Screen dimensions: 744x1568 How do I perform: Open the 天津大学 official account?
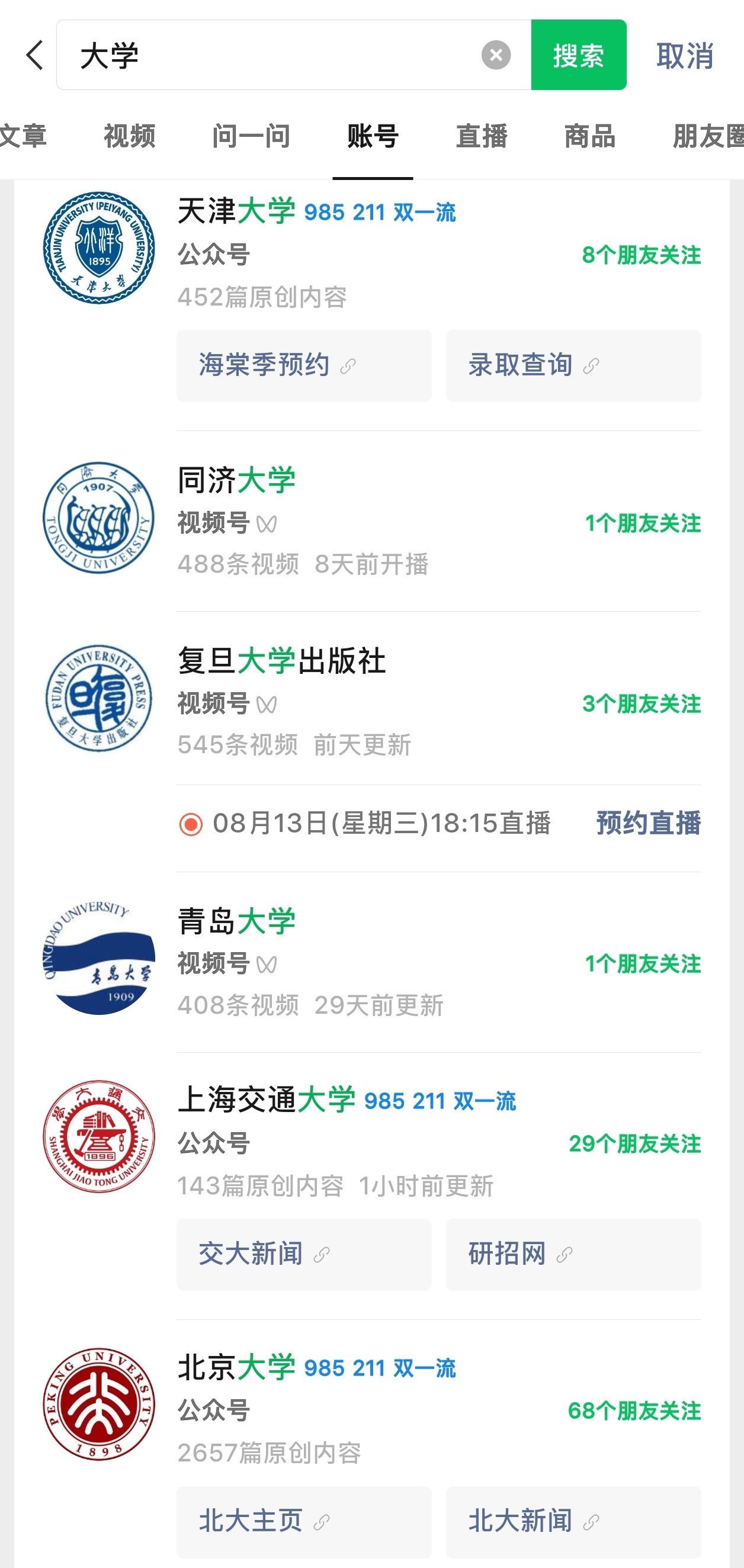(x=372, y=248)
